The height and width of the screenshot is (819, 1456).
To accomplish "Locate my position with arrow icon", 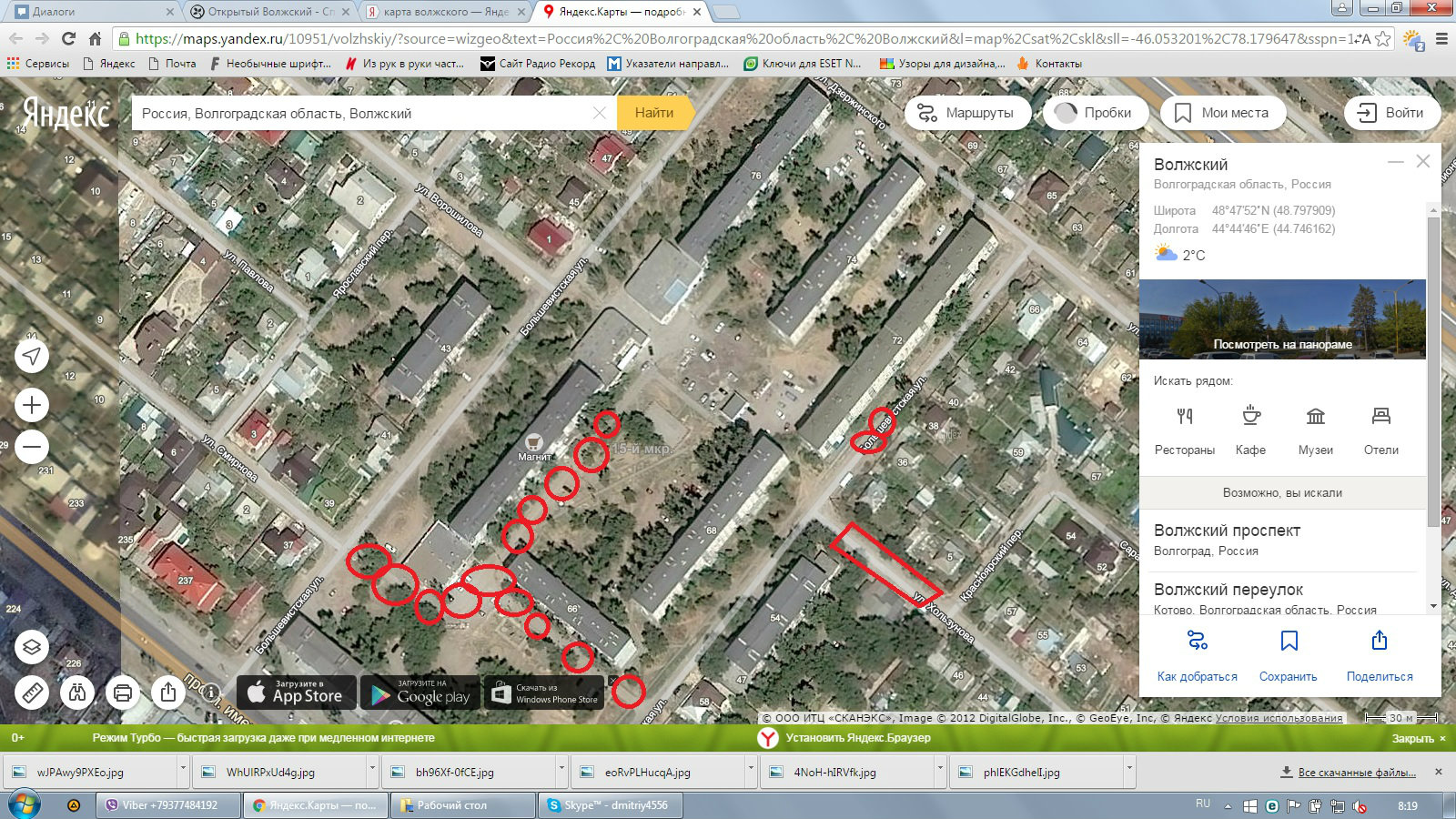I will tap(32, 356).
